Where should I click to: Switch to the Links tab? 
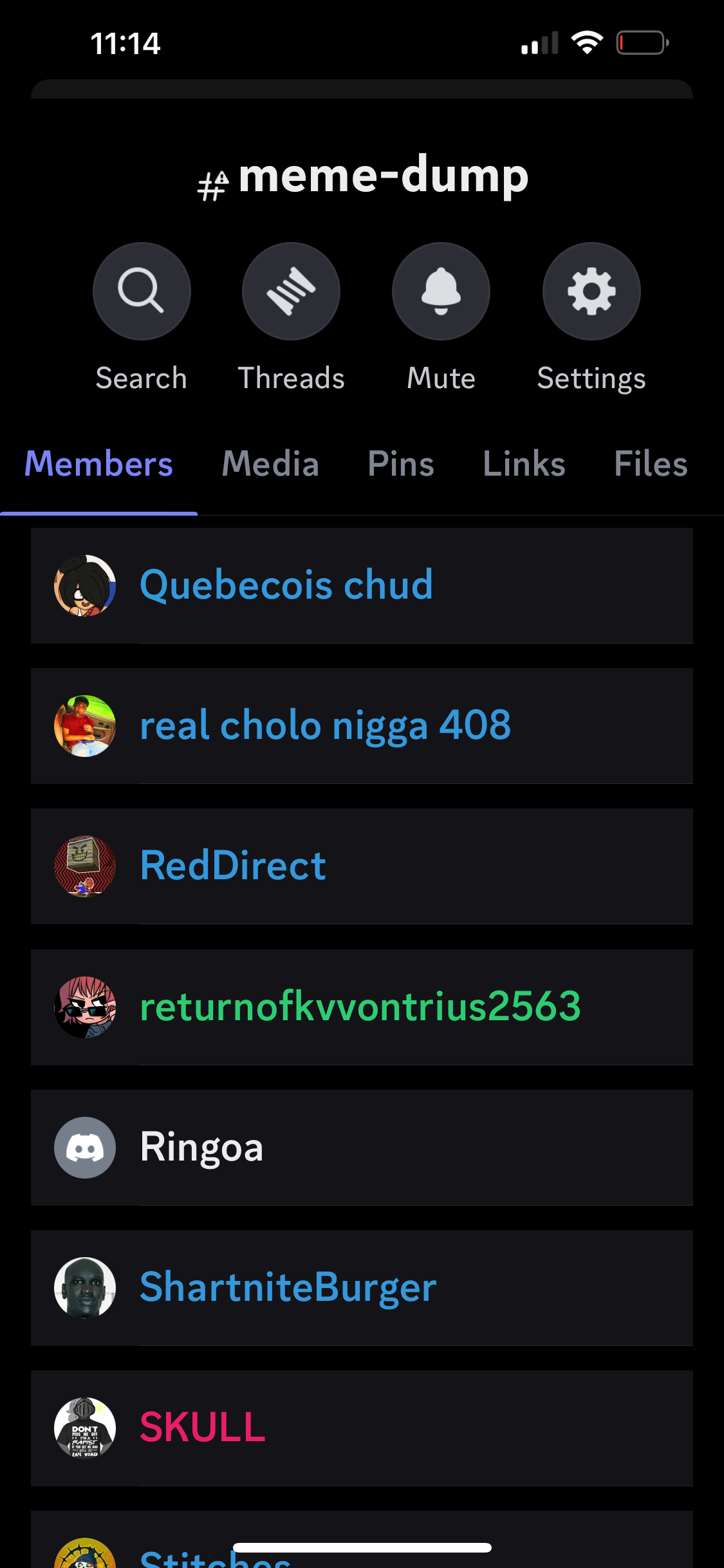pyautogui.click(x=524, y=464)
